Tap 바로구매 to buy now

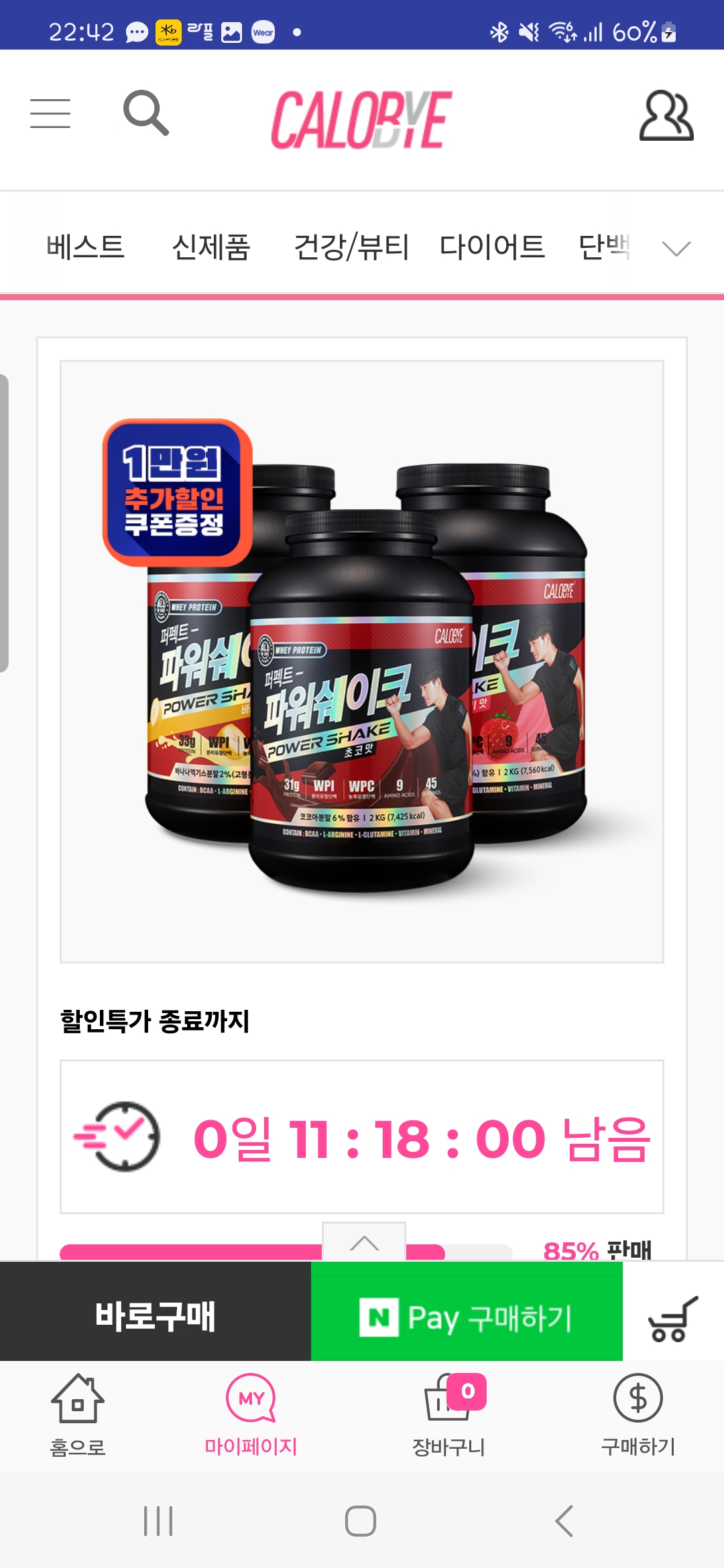(156, 1316)
